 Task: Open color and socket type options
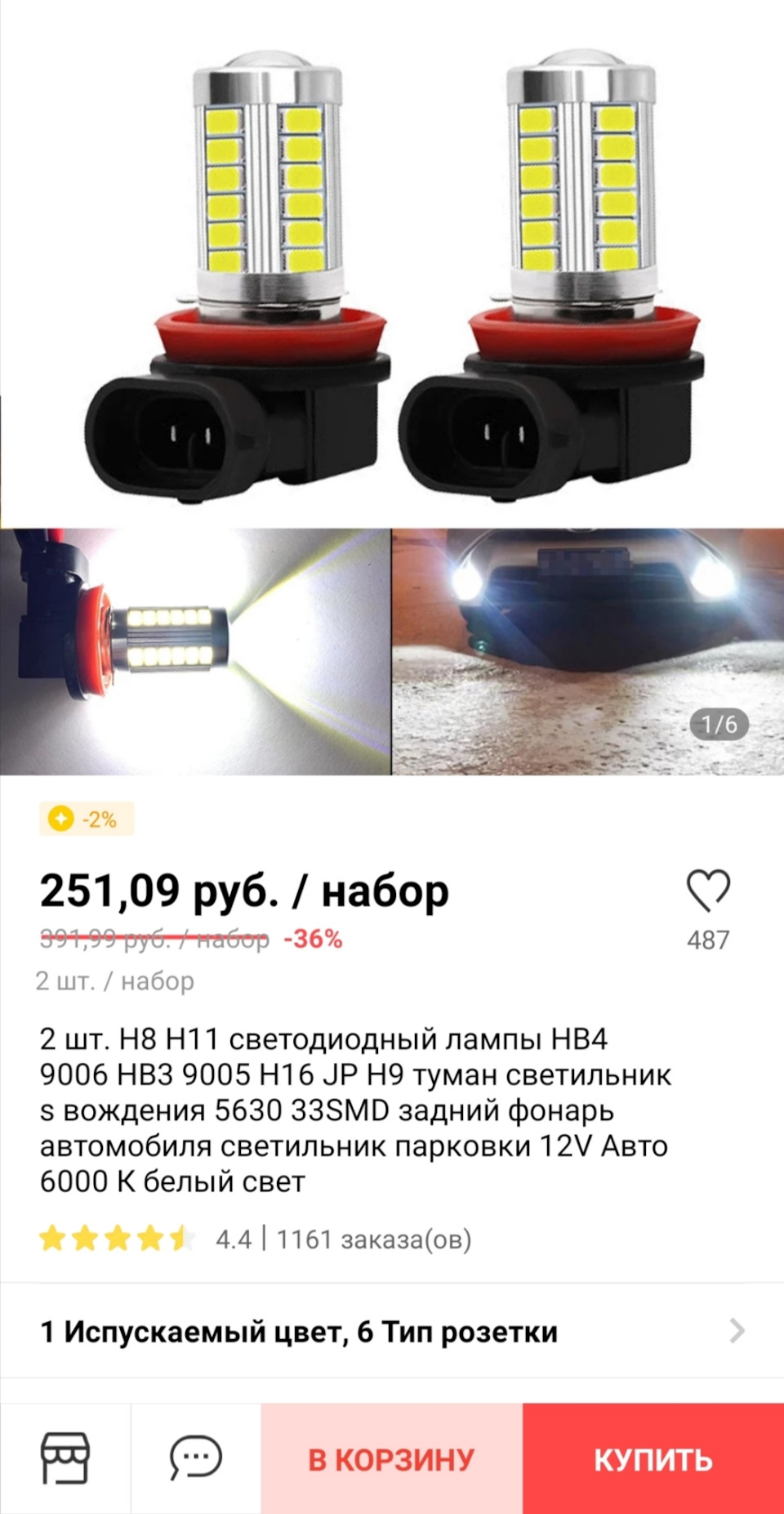click(x=392, y=1332)
